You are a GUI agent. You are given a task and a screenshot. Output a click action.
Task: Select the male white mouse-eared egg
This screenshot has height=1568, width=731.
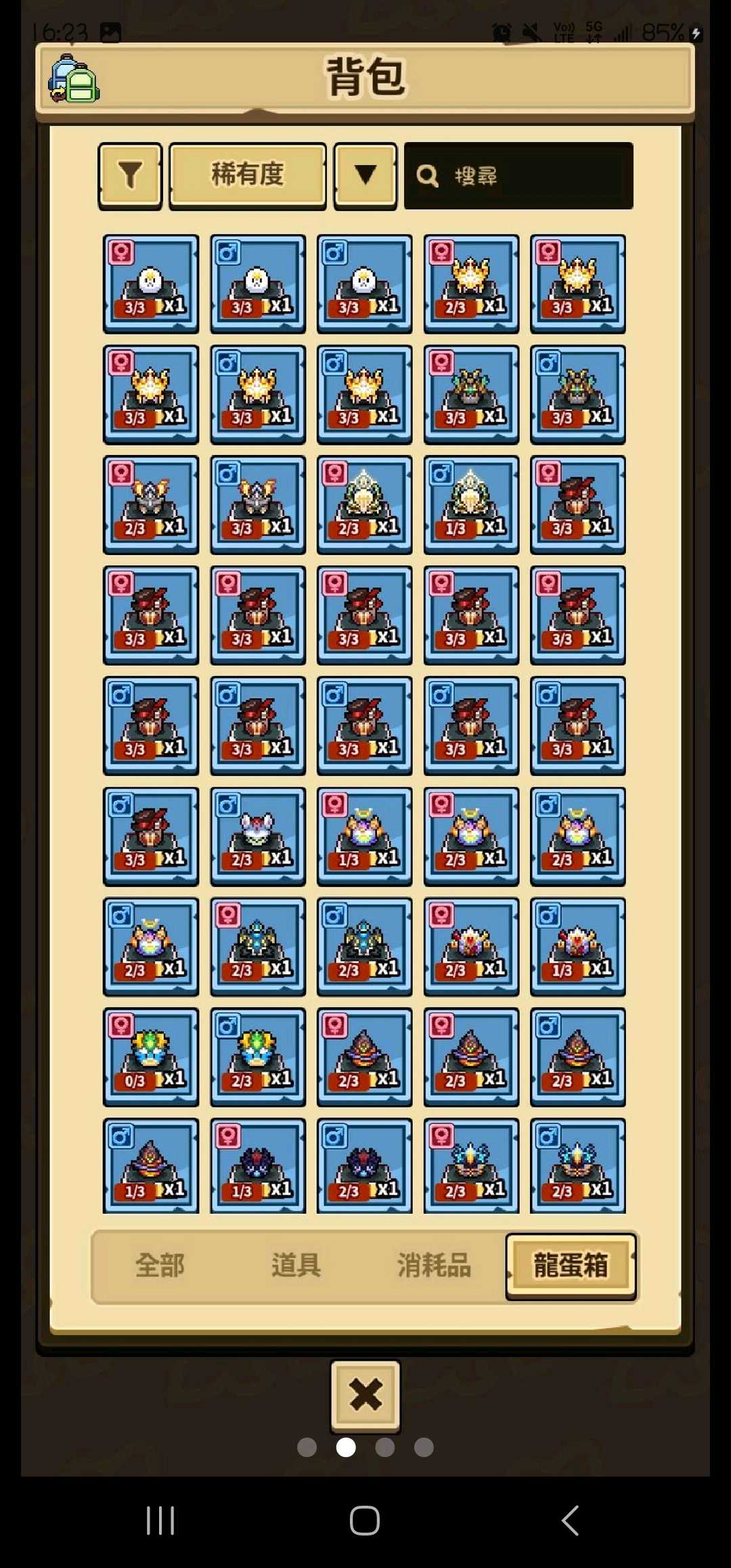click(x=257, y=836)
